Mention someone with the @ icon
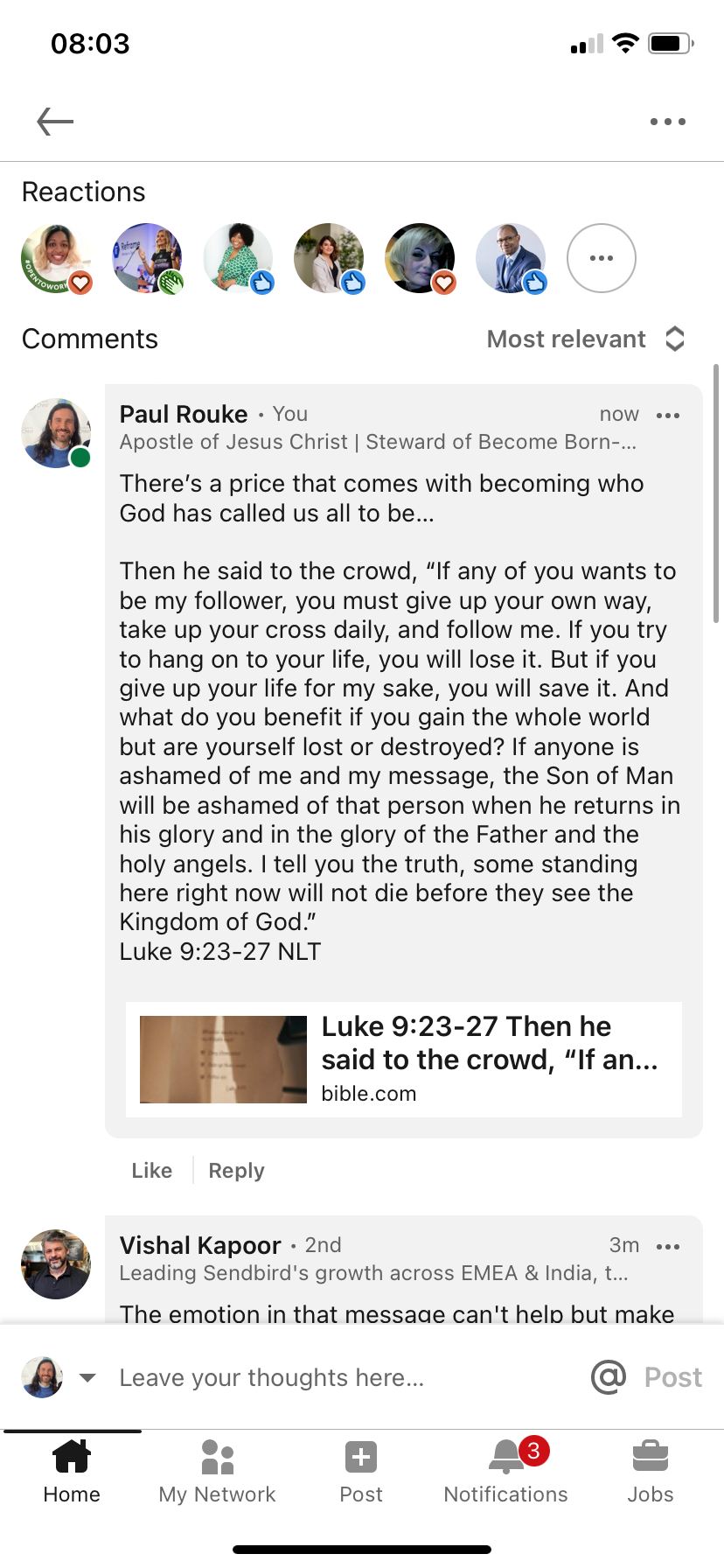Screen dimensions: 724x1568 [609, 1377]
